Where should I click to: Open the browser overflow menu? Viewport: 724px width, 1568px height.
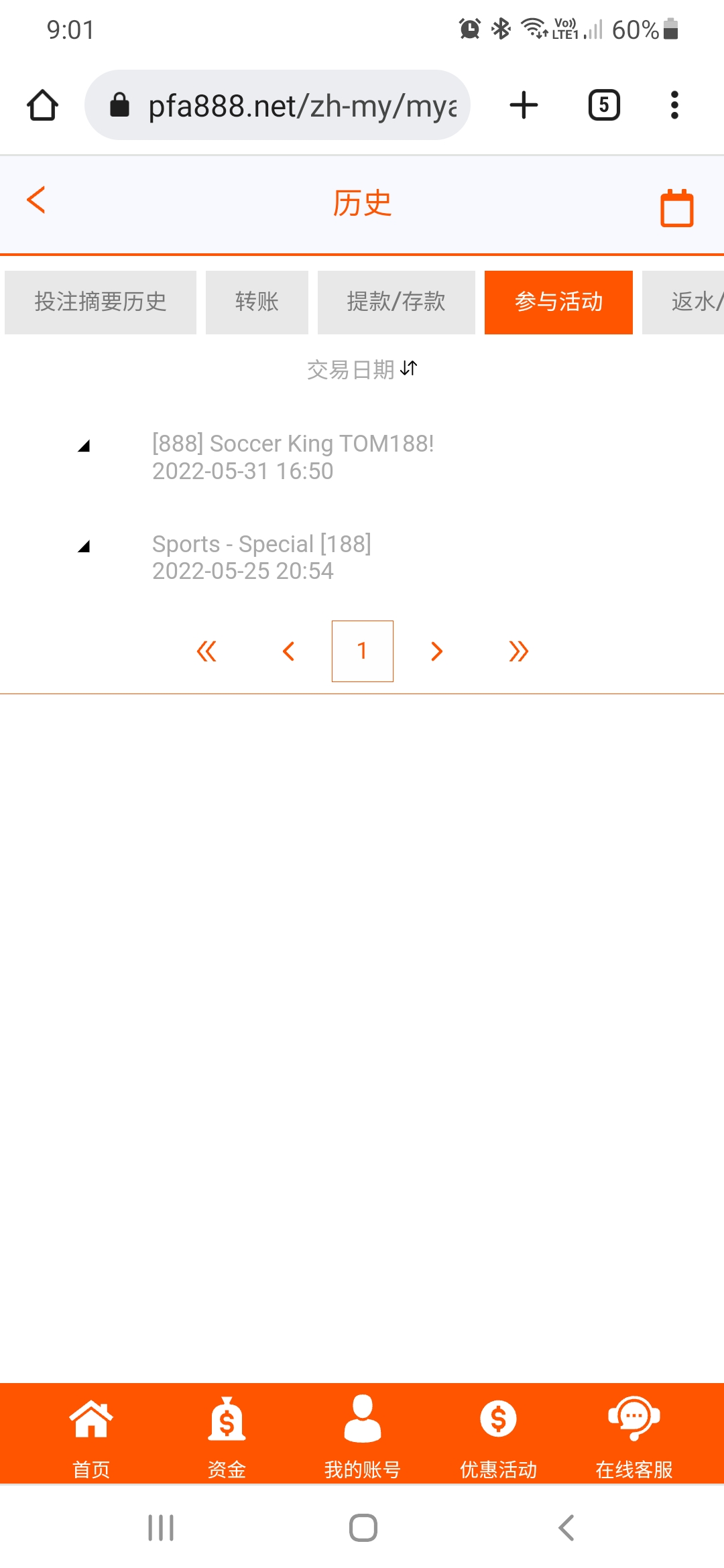[674, 105]
